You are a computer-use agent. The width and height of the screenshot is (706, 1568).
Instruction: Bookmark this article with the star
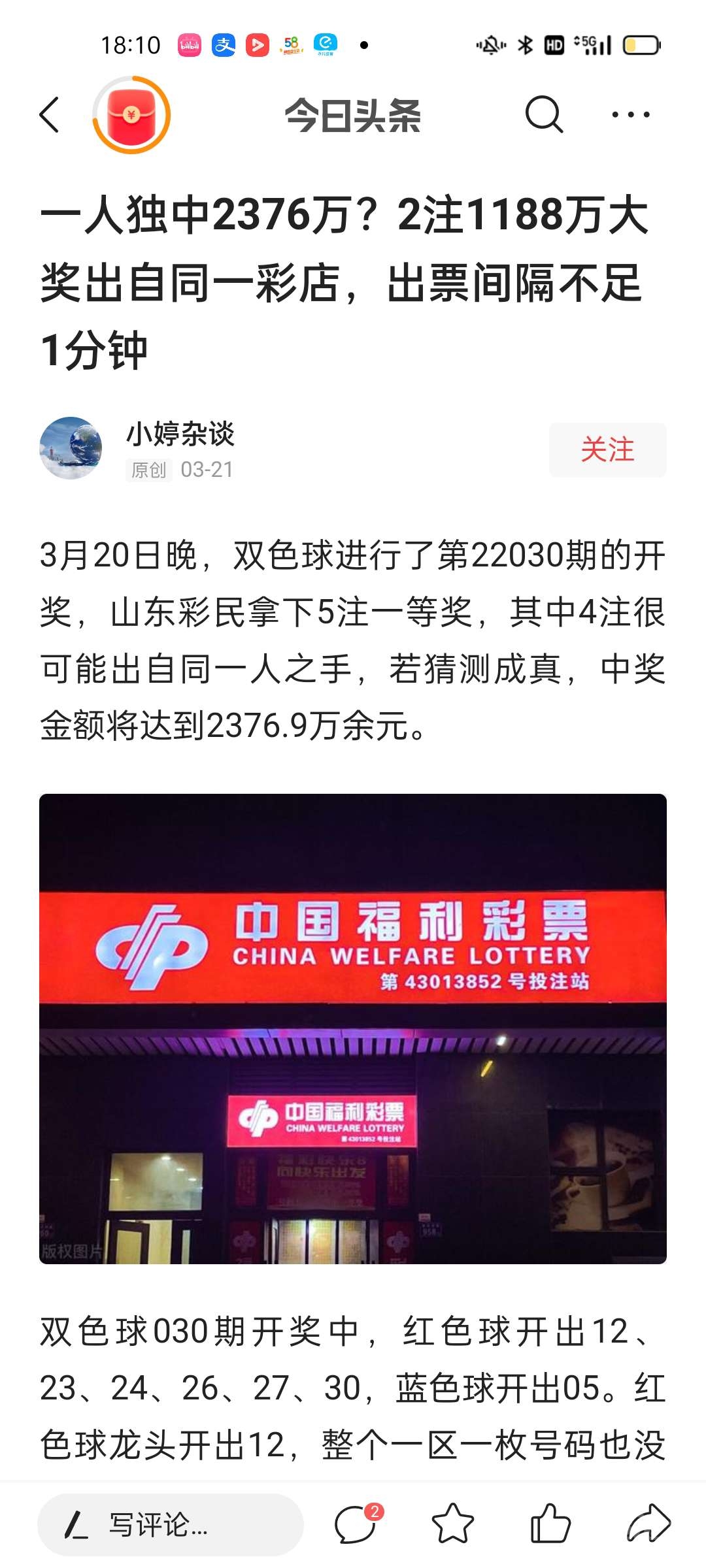tap(452, 1524)
